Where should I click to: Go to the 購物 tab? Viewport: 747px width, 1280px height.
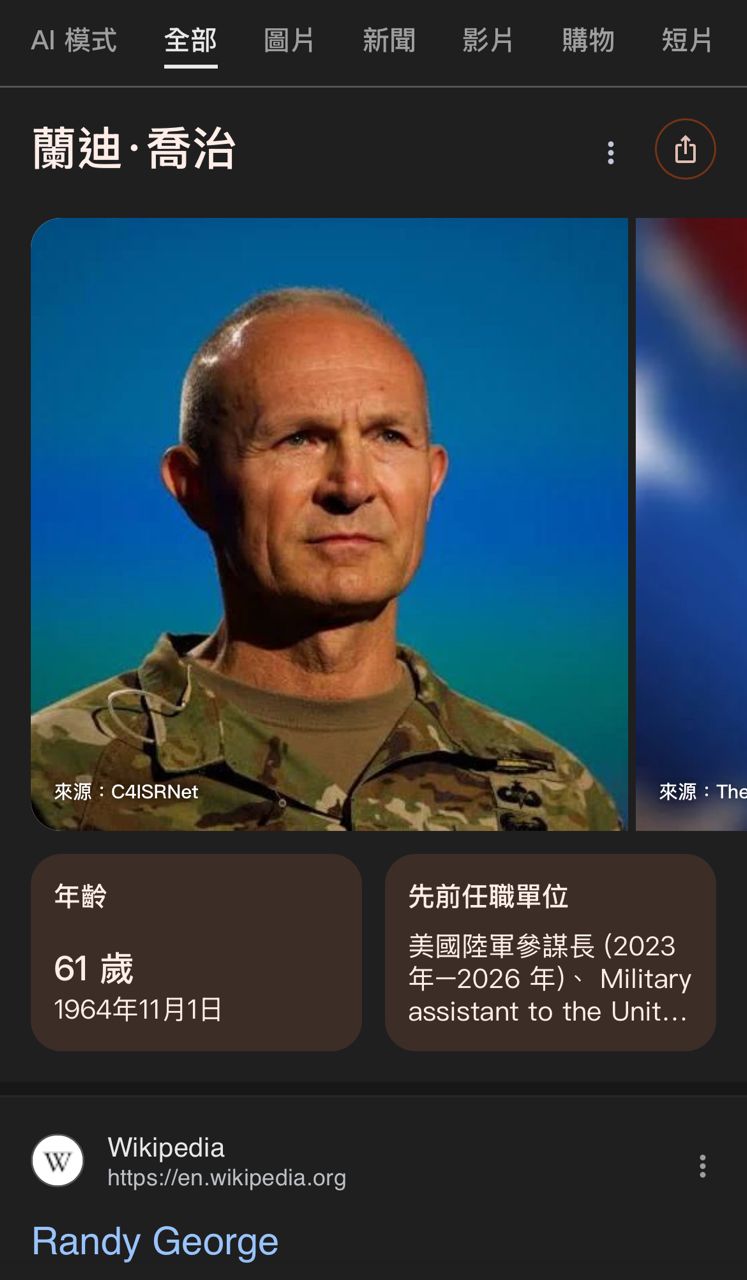pos(587,41)
